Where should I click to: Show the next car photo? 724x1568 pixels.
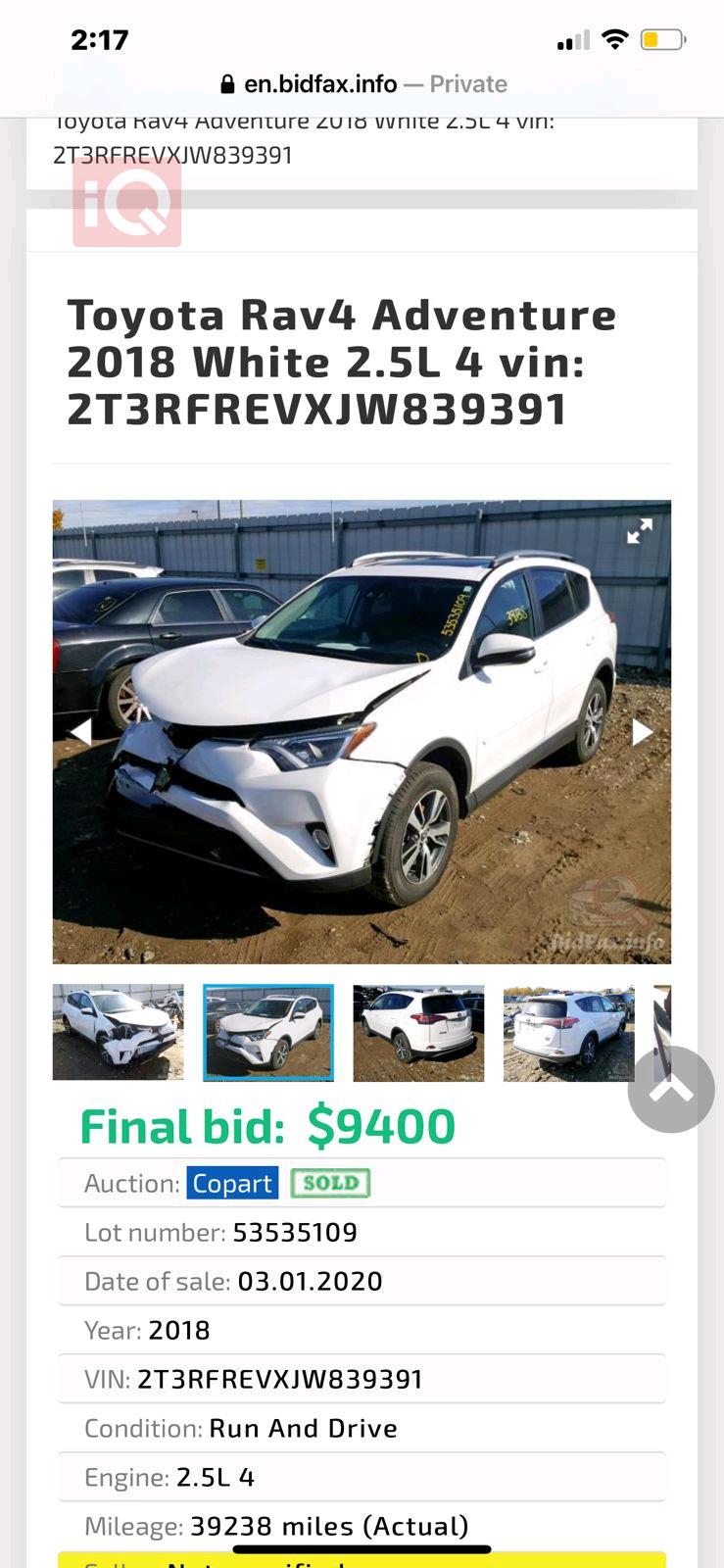point(642,732)
